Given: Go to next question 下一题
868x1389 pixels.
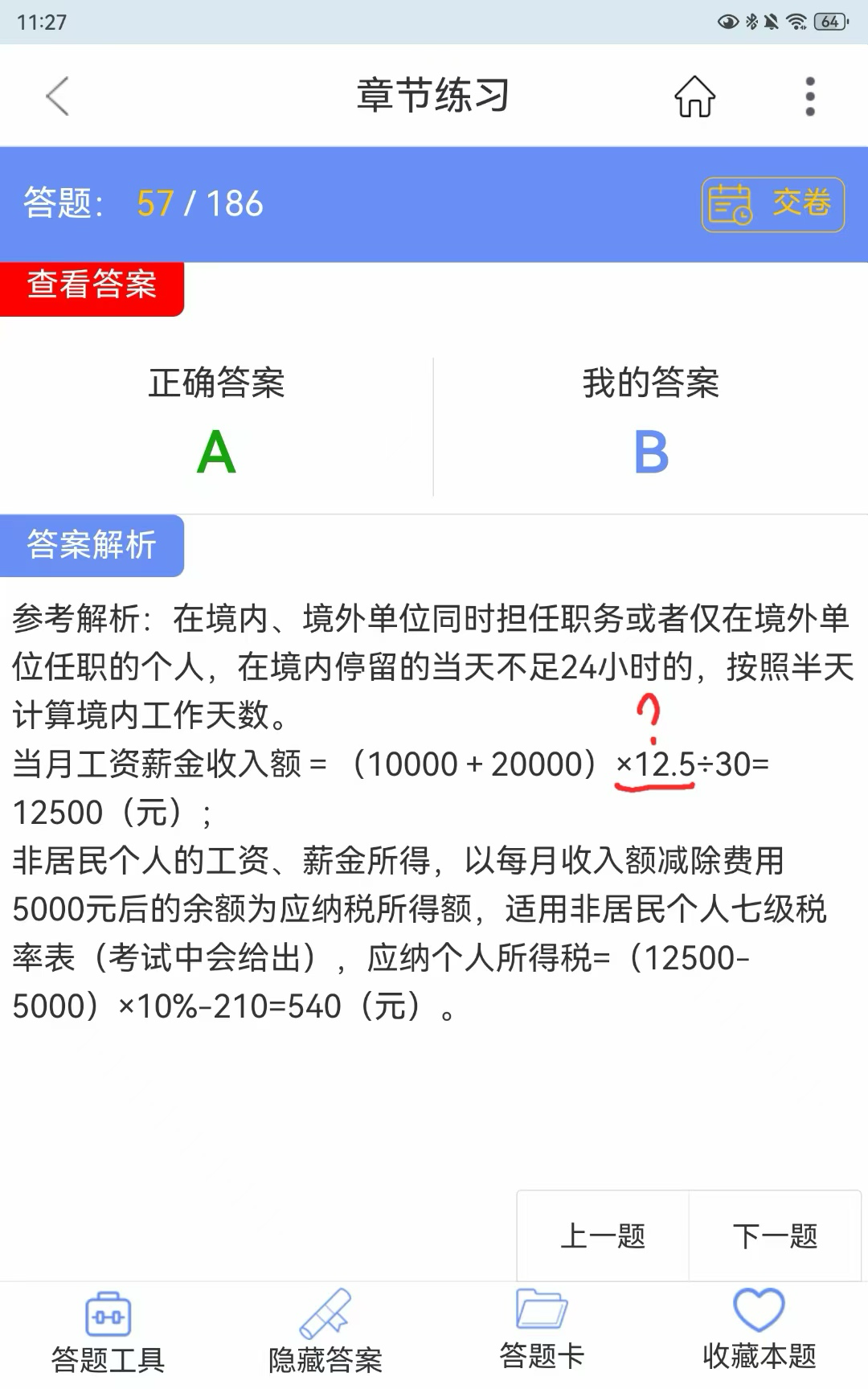Looking at the screenshot, I should click(775, 1235).
